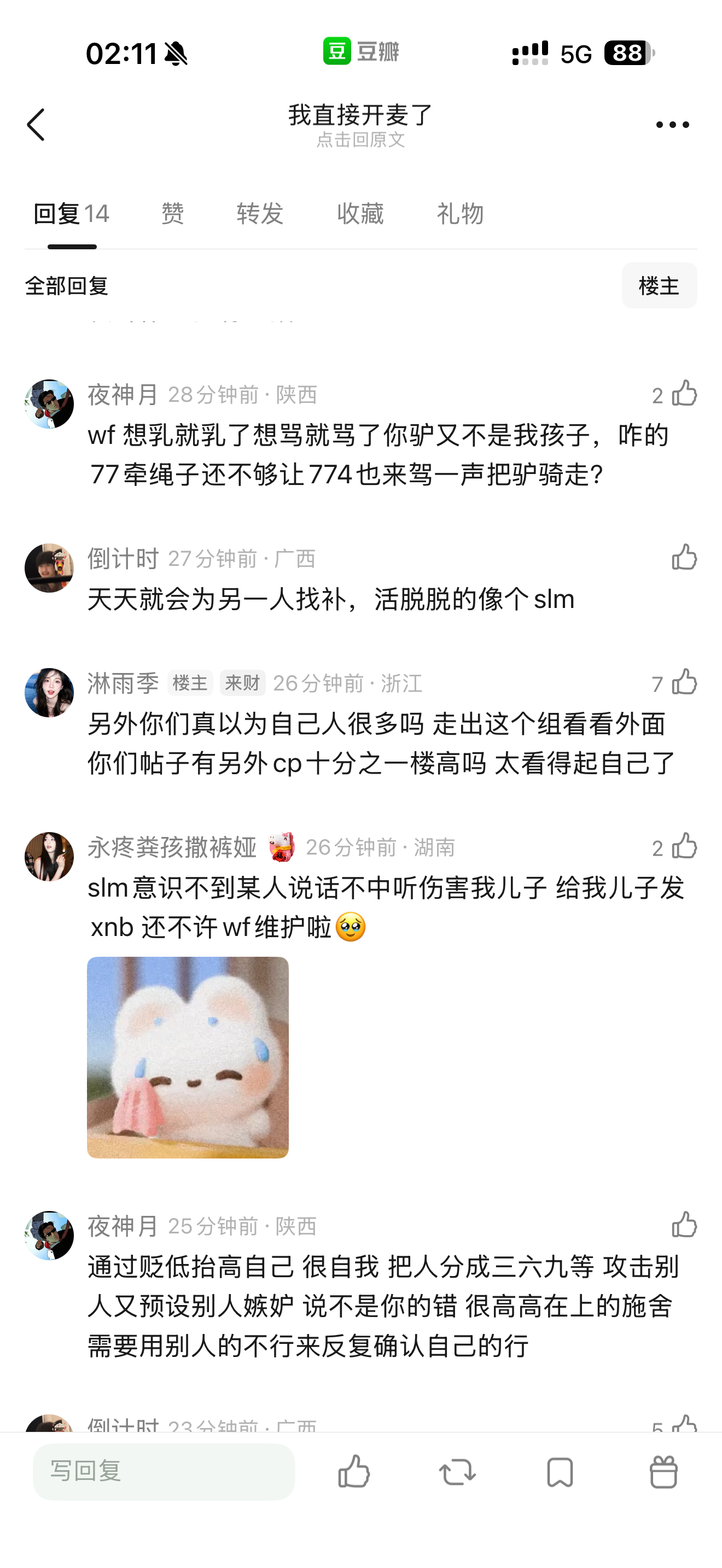Switch to the 赞 tab
The image size is (722, 1568).
[172, 214]
